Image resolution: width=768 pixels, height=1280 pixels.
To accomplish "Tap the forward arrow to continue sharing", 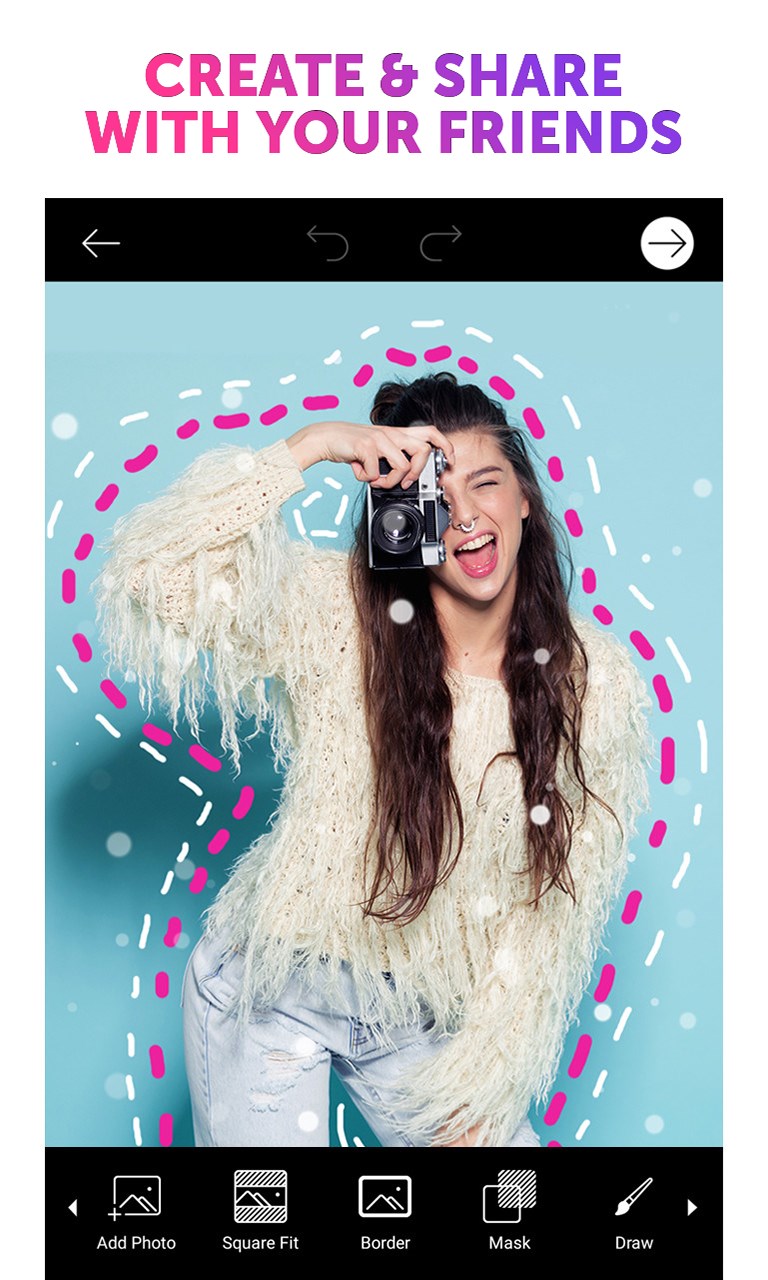I will click(x=667, y=242).
